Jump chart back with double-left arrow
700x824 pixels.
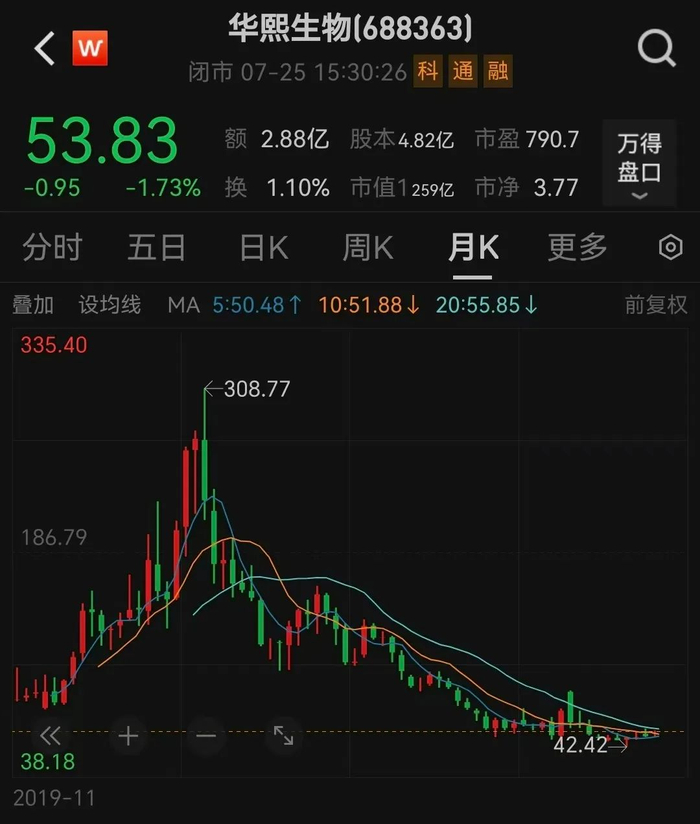[50, 736]
